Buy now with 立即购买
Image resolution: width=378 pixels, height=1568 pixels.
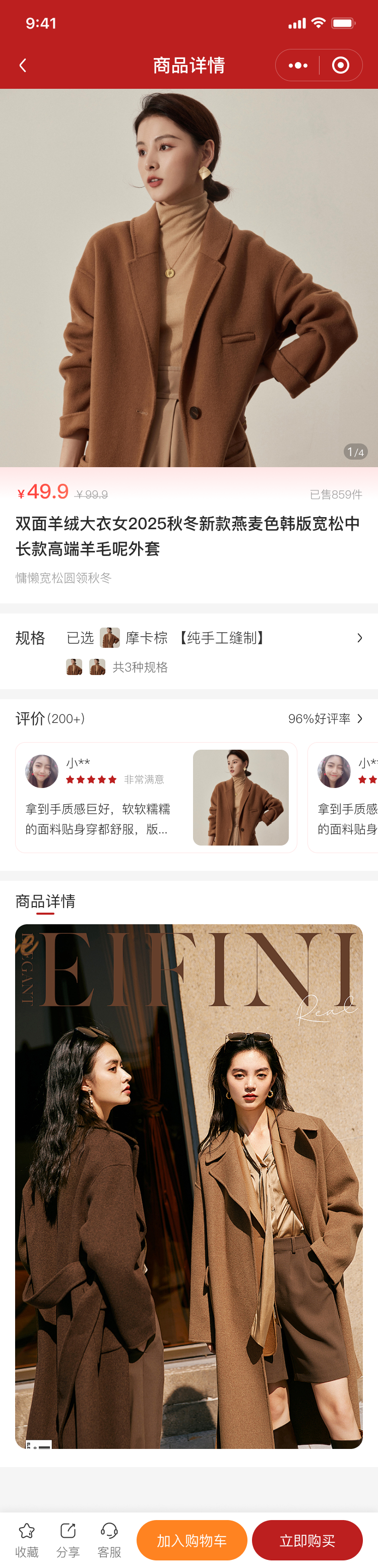click(307, 1540)
